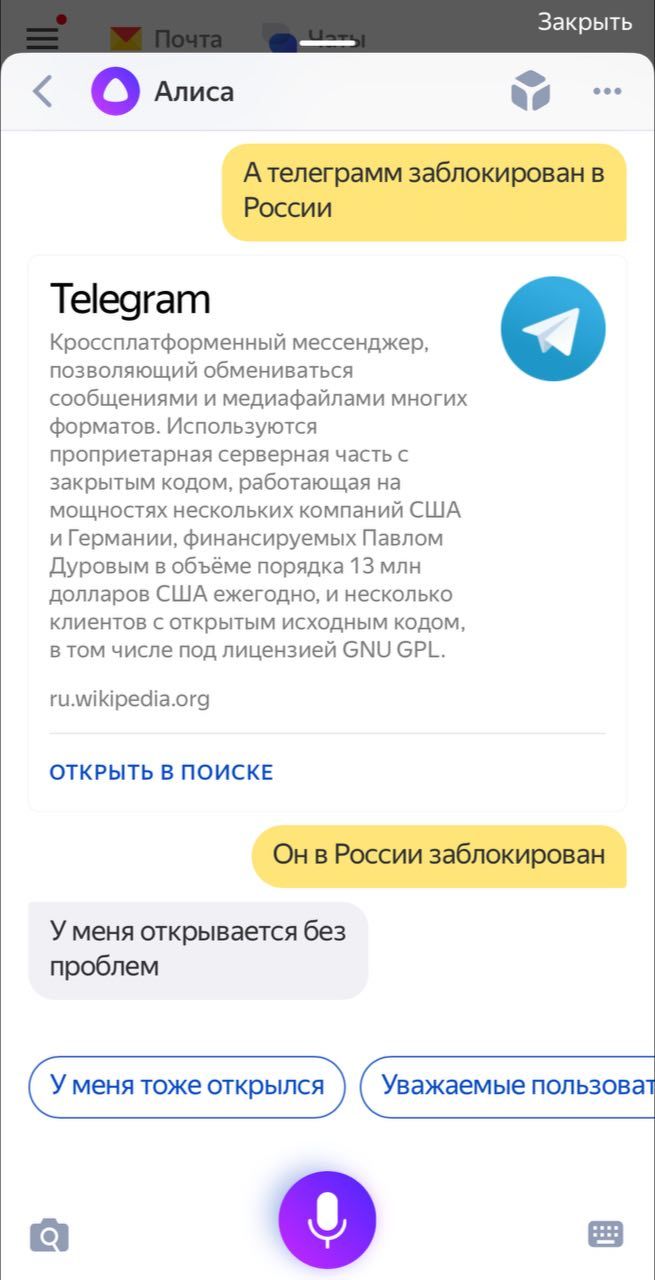
Task: Open the three-dot overflow menu
Action: coord(607,92)
